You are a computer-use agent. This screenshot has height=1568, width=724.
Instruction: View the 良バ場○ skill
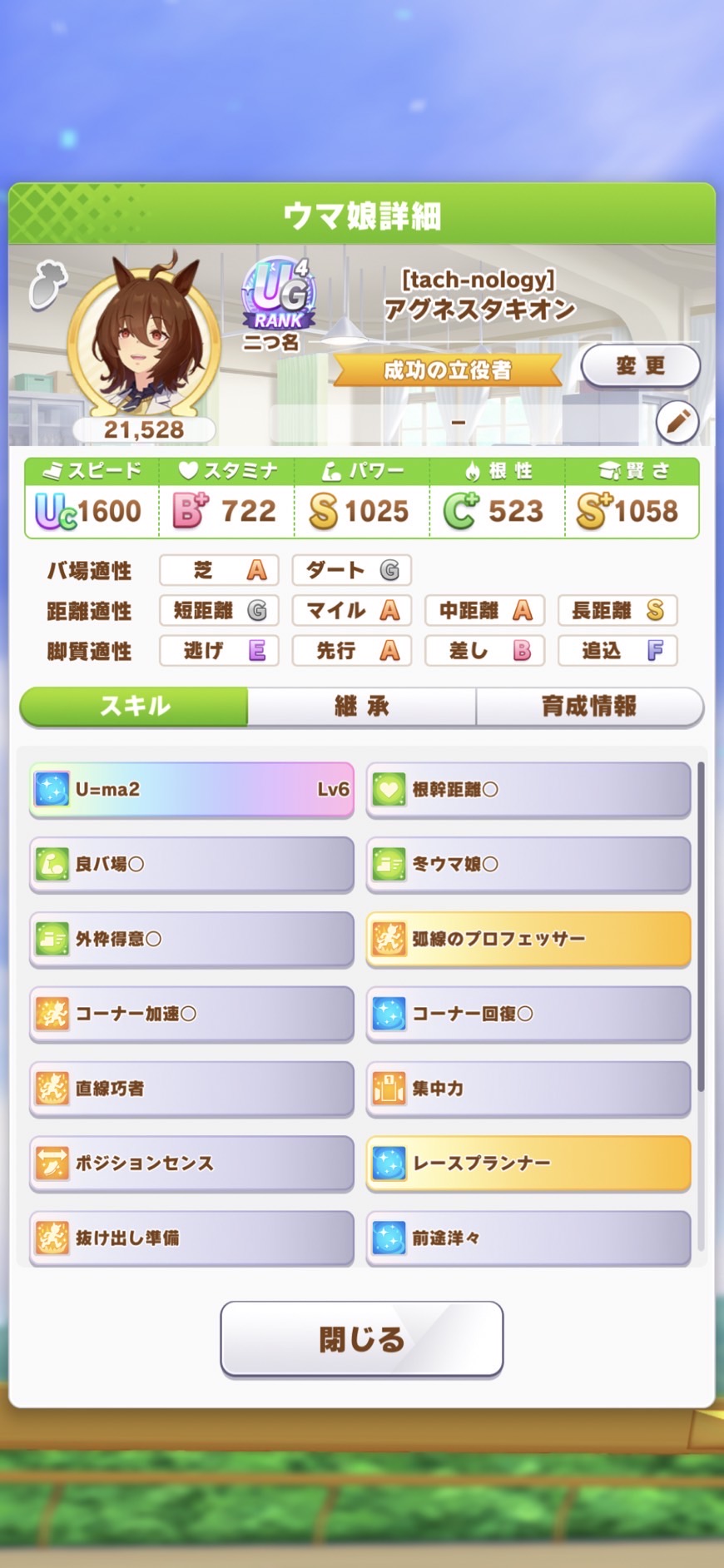tap(191, 864)
